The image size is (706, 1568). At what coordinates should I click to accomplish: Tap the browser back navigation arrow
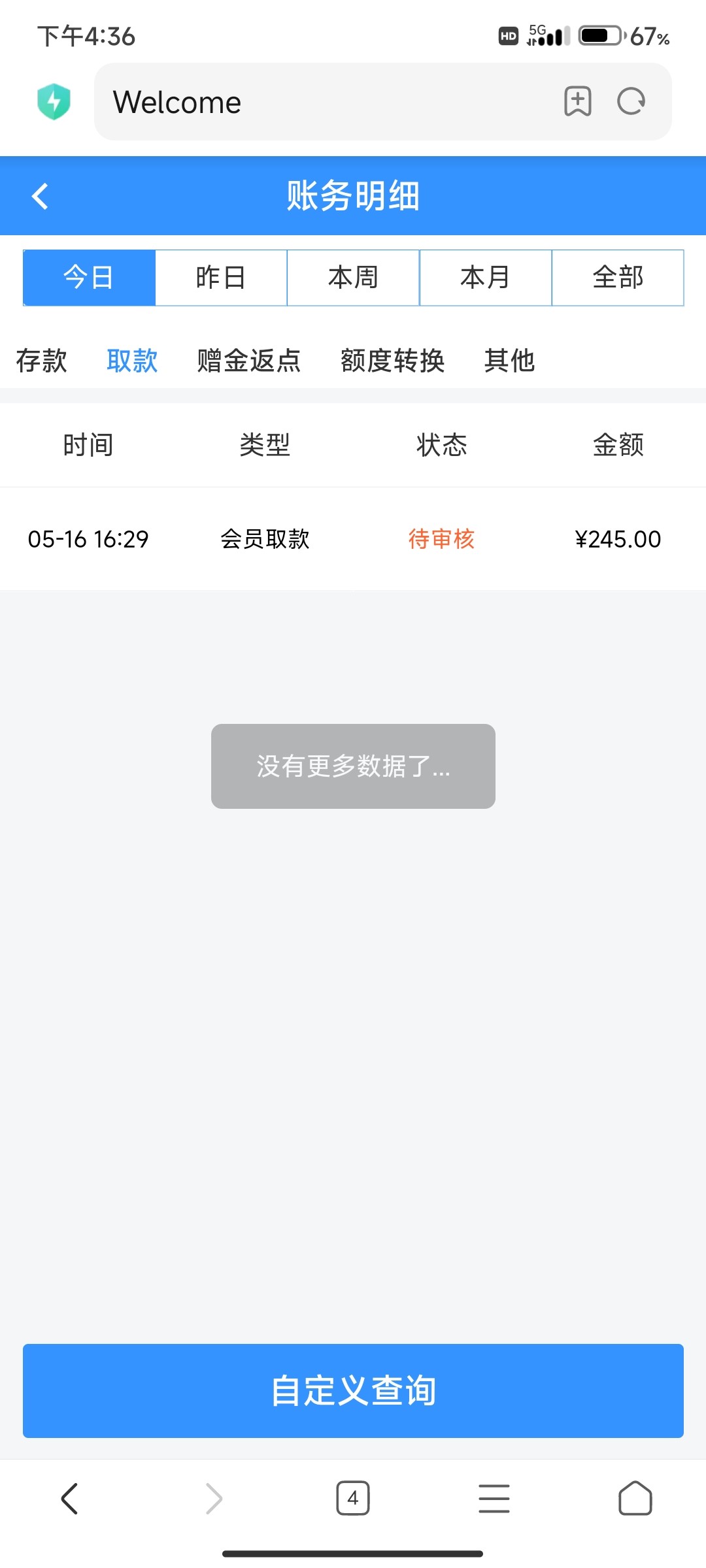pyautogui.click(x=71, y=1498)
